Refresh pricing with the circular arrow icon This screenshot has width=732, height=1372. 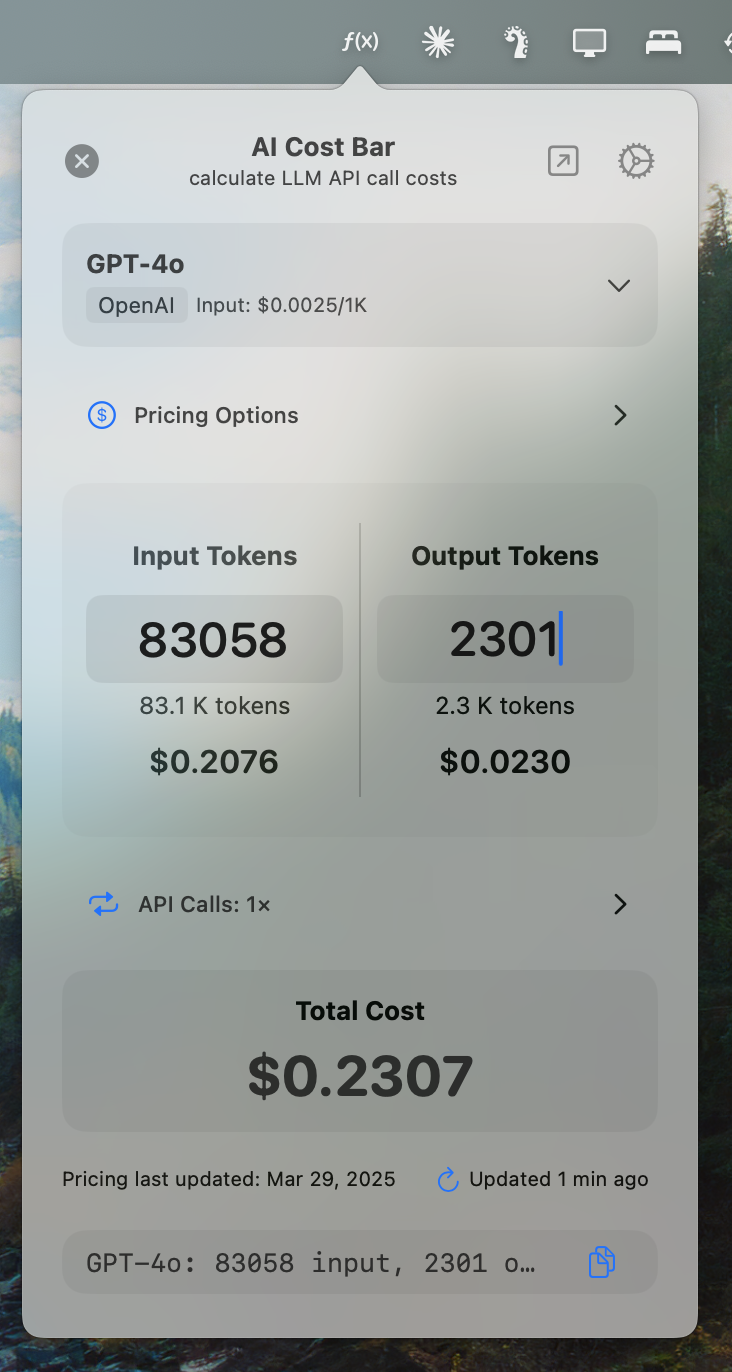click(446, 1179)
